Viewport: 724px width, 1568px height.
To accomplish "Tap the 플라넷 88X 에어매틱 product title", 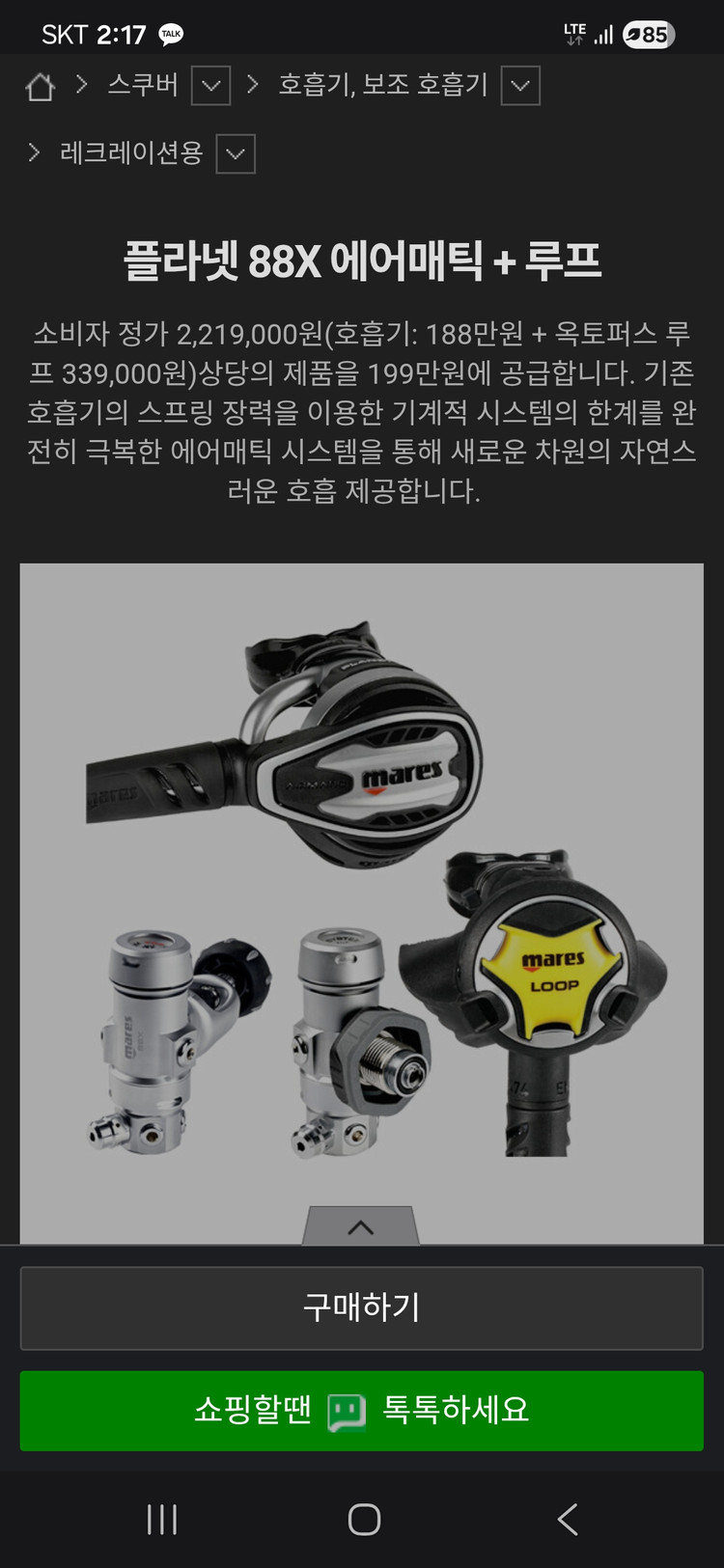I will click(362, 257).
